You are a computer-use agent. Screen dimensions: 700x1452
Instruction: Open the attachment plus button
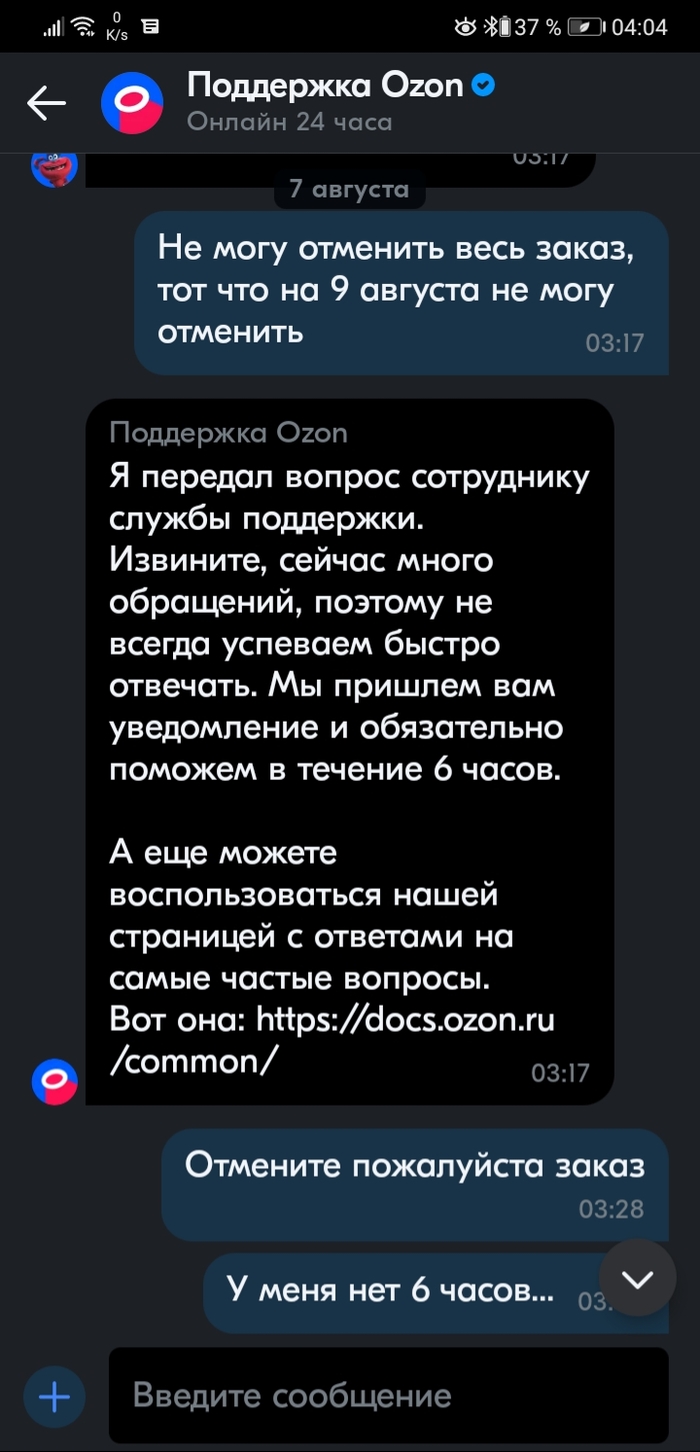tap(54, 1396)
